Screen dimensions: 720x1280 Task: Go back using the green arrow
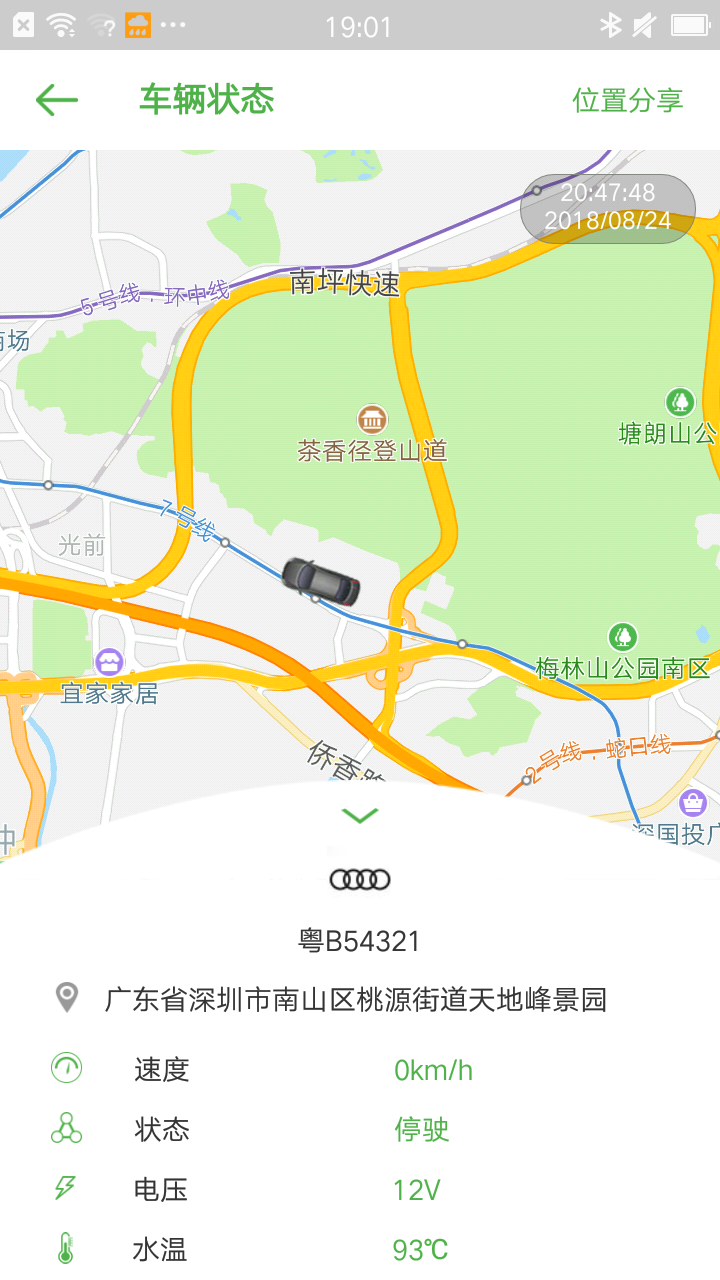(x=57, y=100)
